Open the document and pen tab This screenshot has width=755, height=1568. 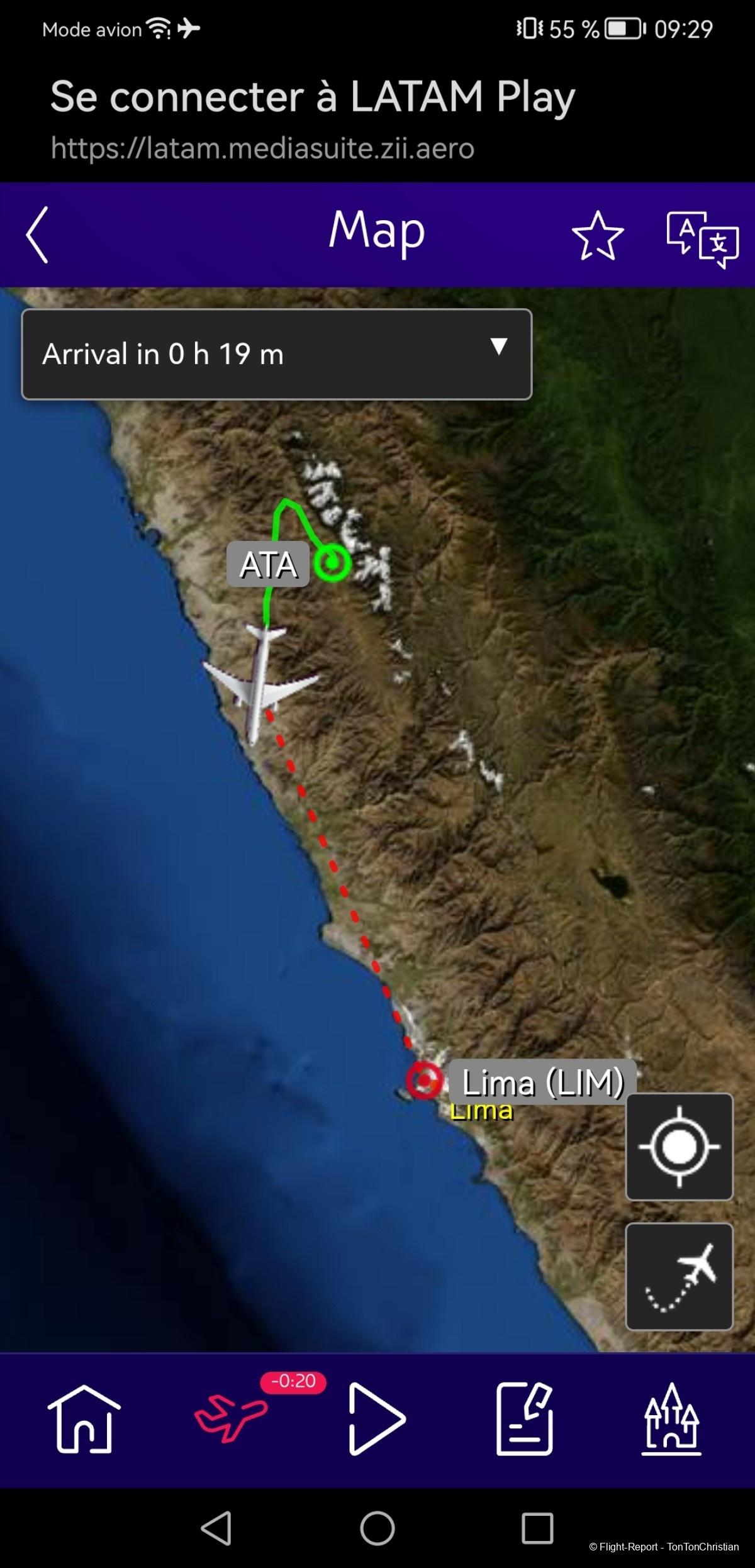[x=524, y=1419]
